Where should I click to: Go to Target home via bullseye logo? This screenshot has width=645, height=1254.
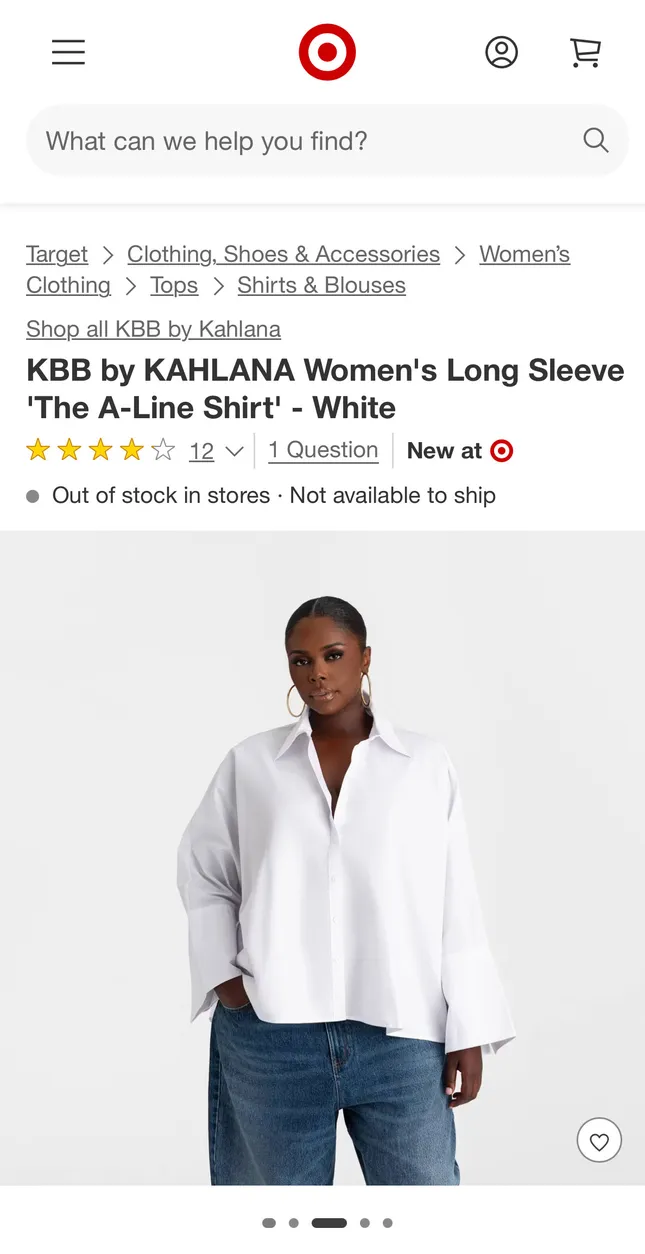click(327, 52)
